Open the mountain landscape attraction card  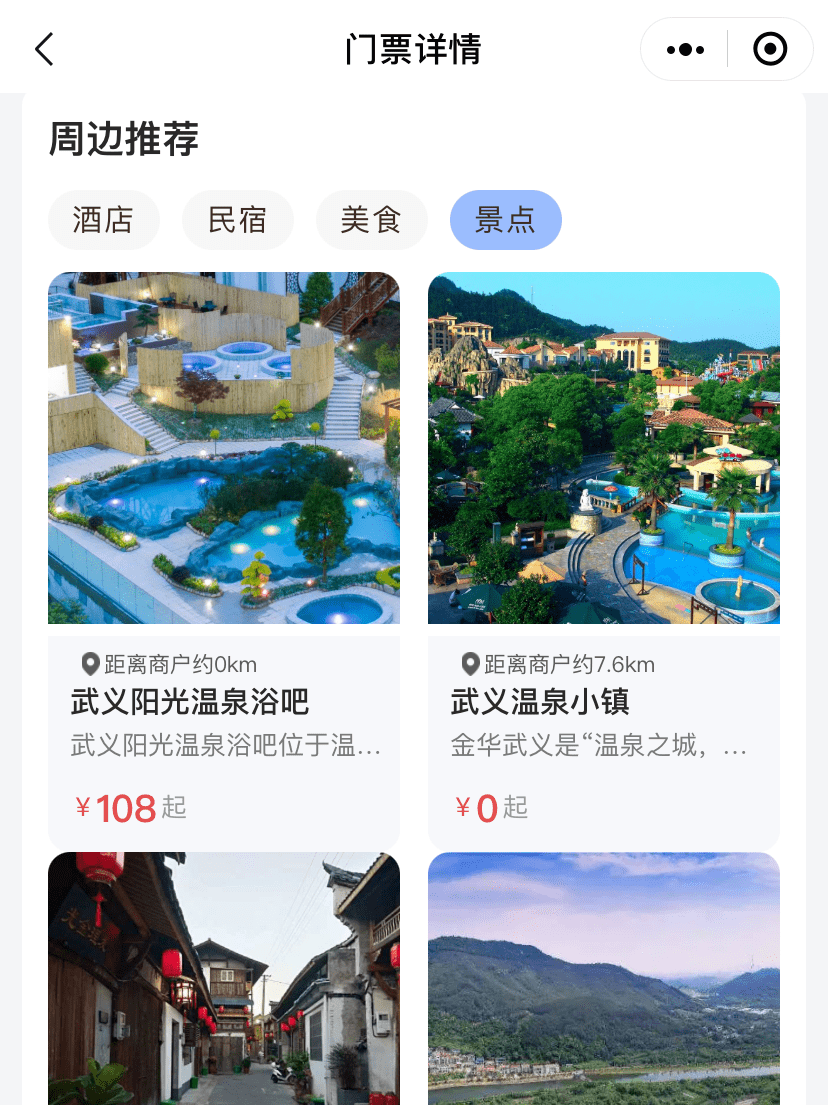click(603, 980)
